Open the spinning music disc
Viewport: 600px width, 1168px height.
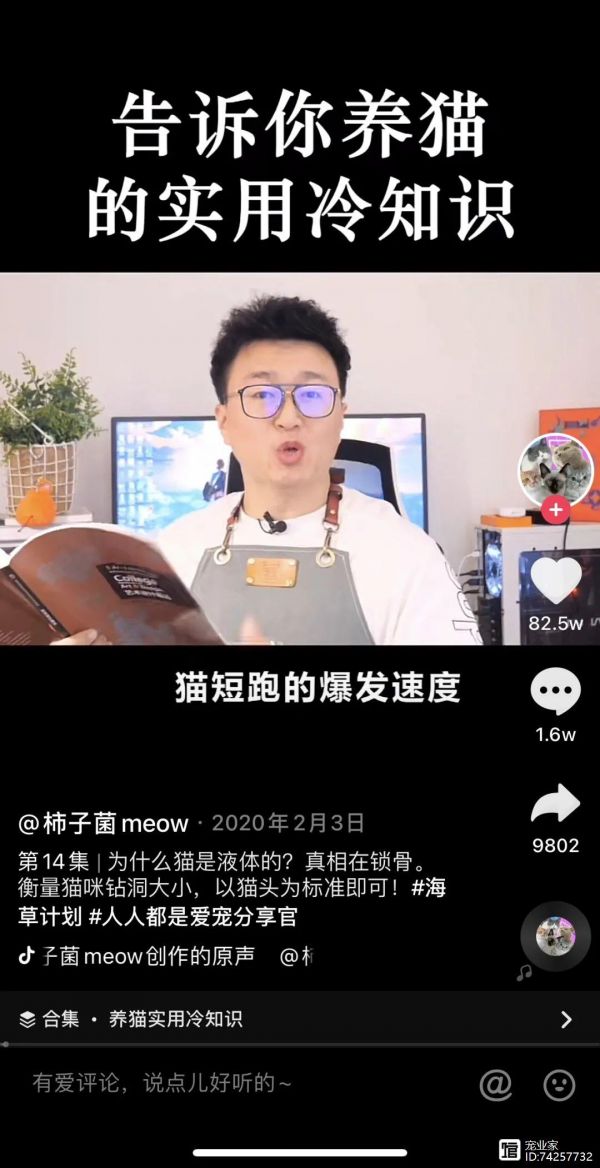[555, 937]
